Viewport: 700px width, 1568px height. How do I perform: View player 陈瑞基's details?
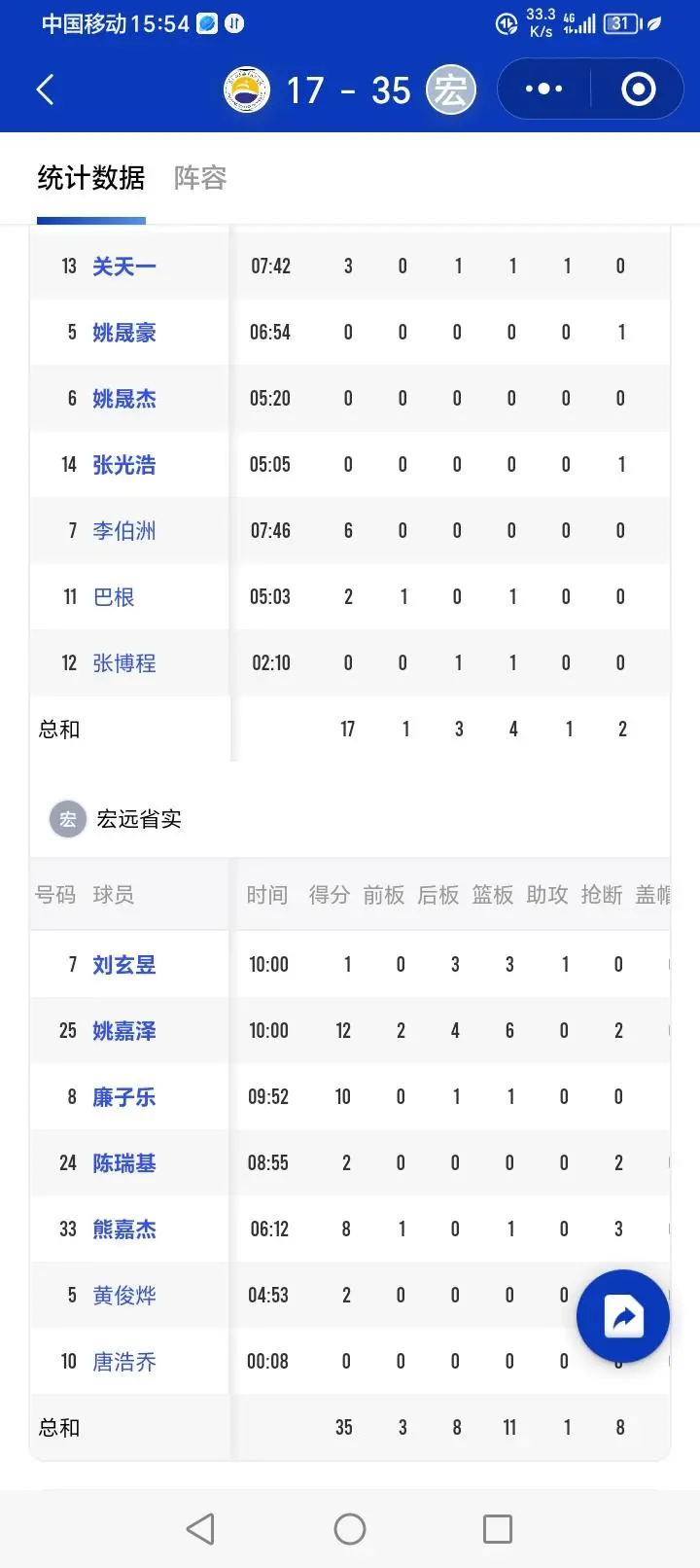click(123, 1163)
